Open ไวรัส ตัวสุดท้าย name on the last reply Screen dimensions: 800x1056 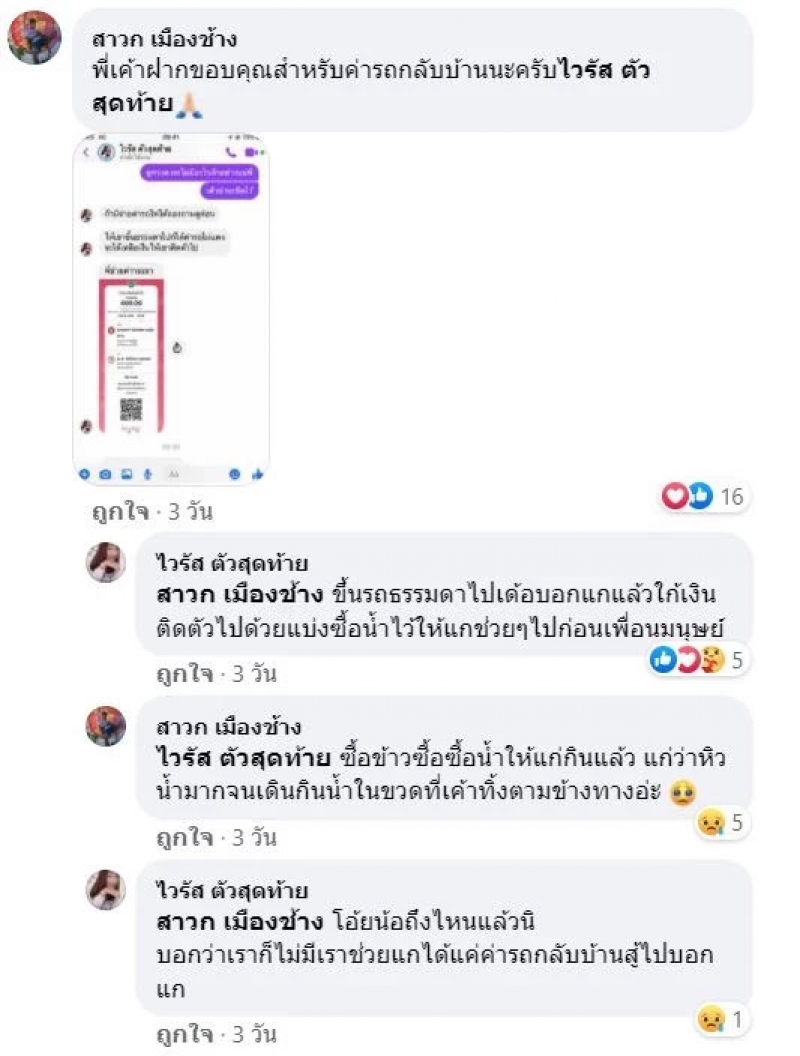coord(229,889)
